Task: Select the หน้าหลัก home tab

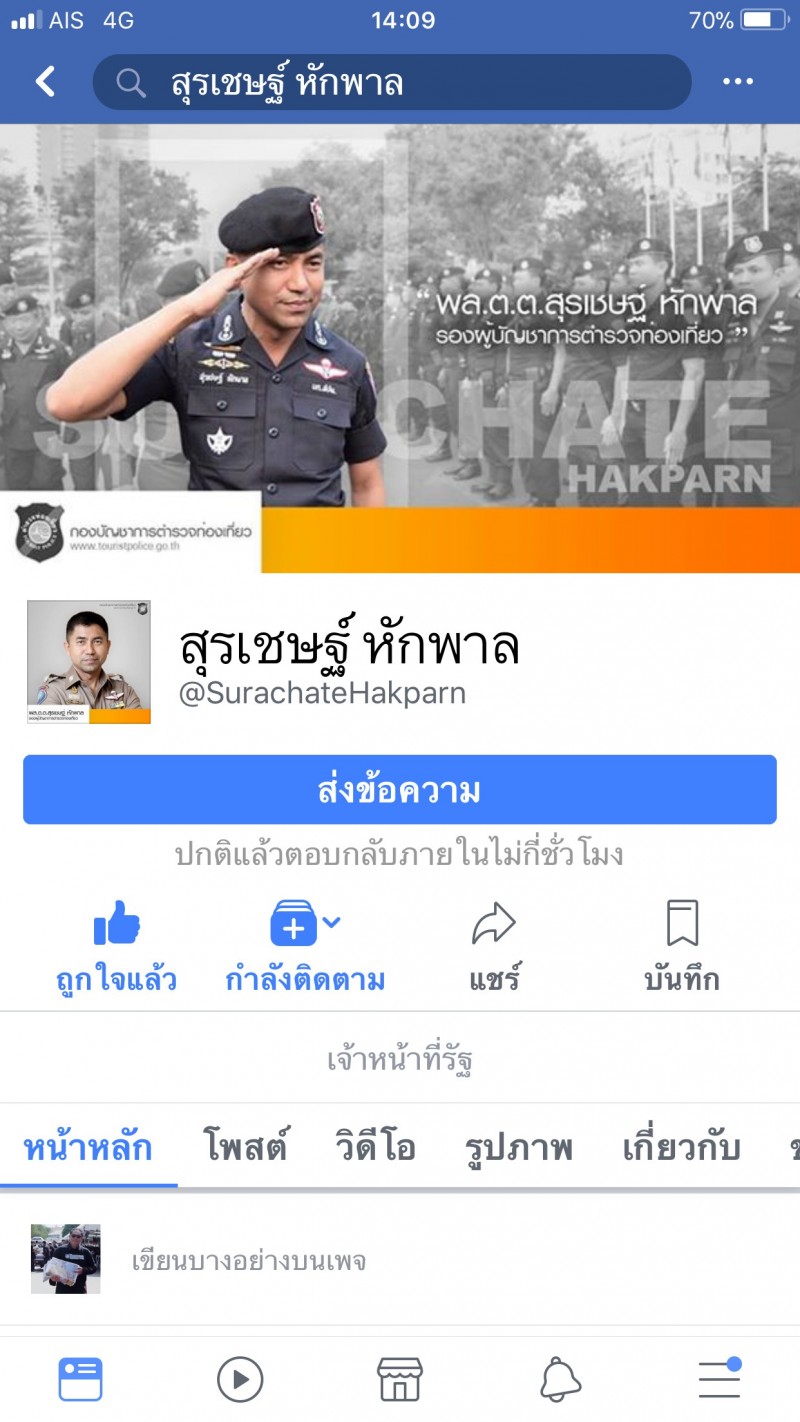Action: click(88, 1147)
